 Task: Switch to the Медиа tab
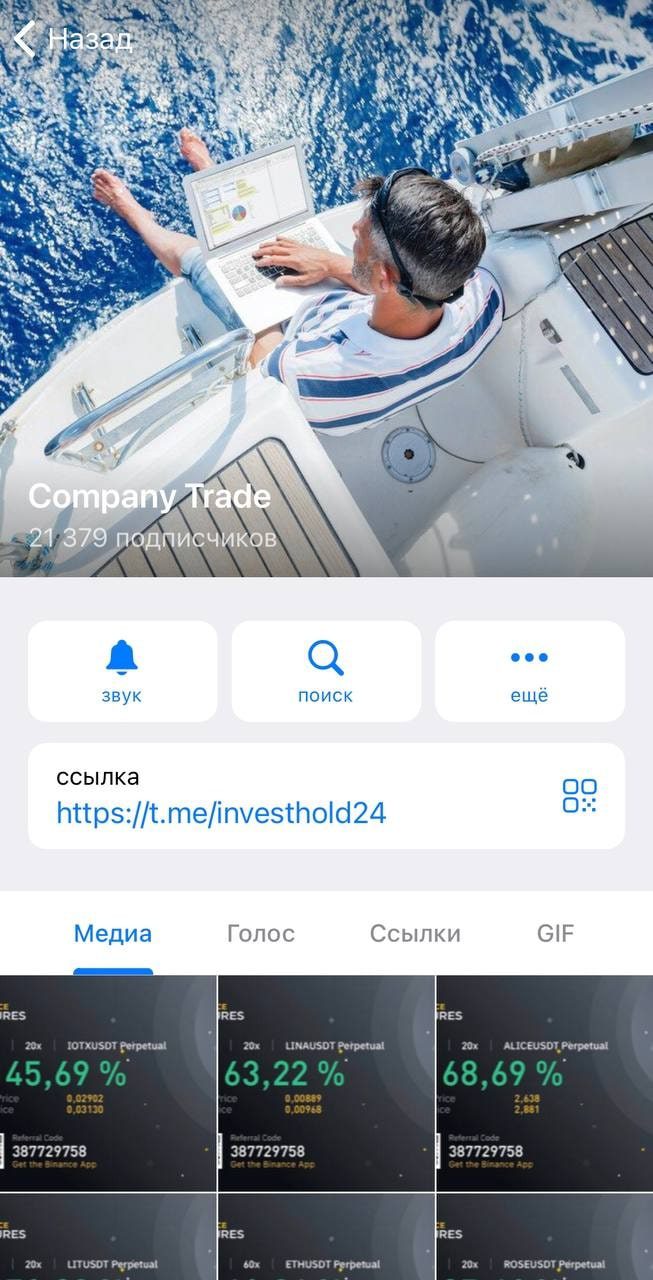click(x=113, y=934)
